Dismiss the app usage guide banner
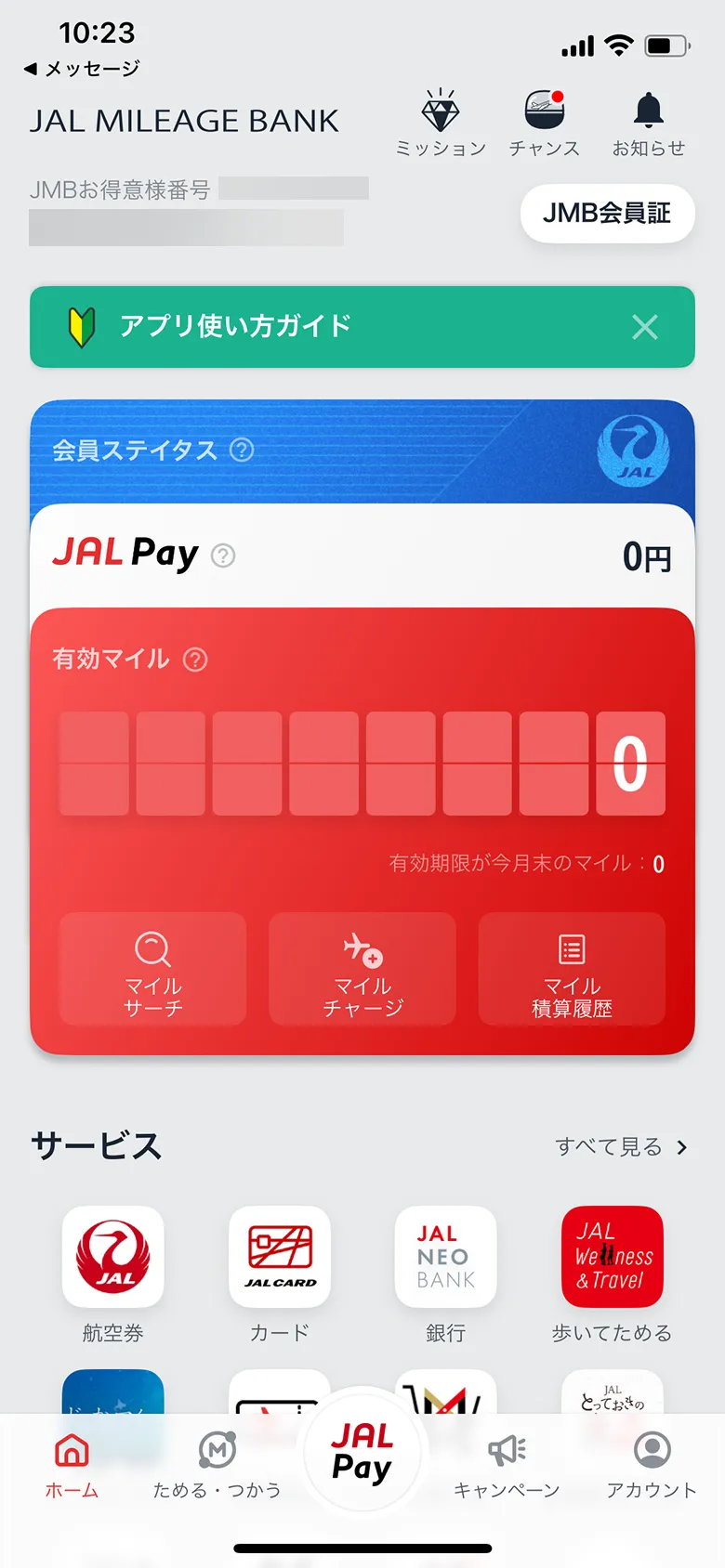Screen dimensions: 725x1568 (x=645, y=327)
